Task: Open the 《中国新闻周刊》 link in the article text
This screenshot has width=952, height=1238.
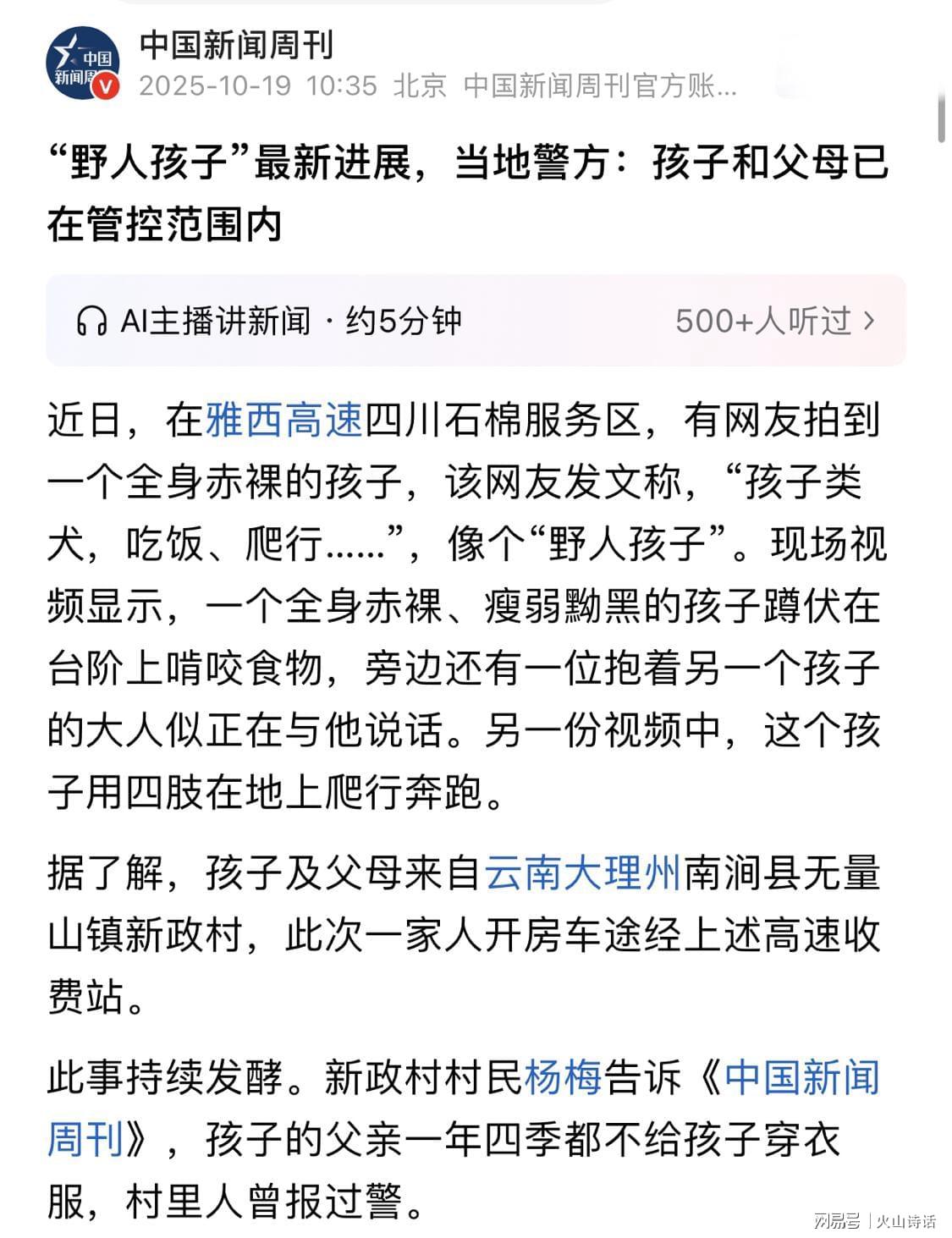Action: [801, 1078]
